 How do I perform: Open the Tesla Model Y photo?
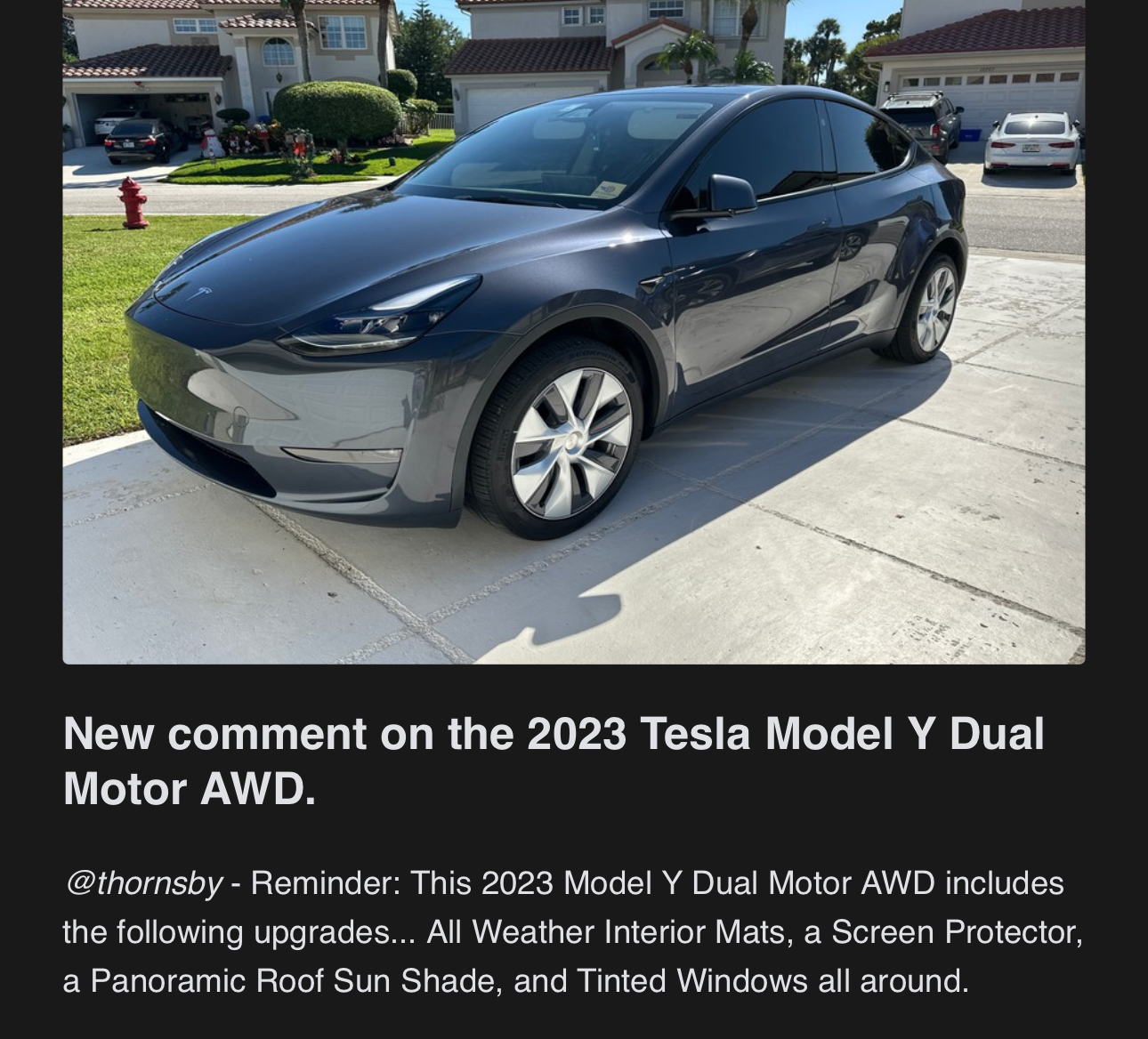573,331
